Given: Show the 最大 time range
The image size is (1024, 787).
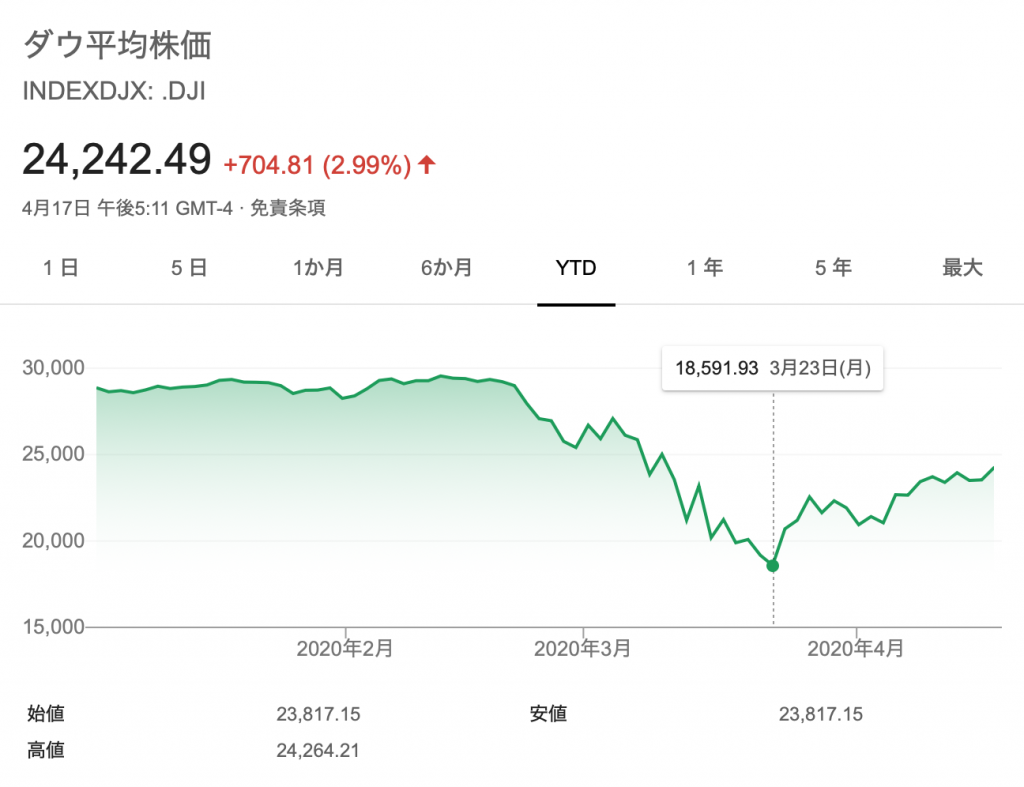Looking at the screenshot, I should pos(962,268).
